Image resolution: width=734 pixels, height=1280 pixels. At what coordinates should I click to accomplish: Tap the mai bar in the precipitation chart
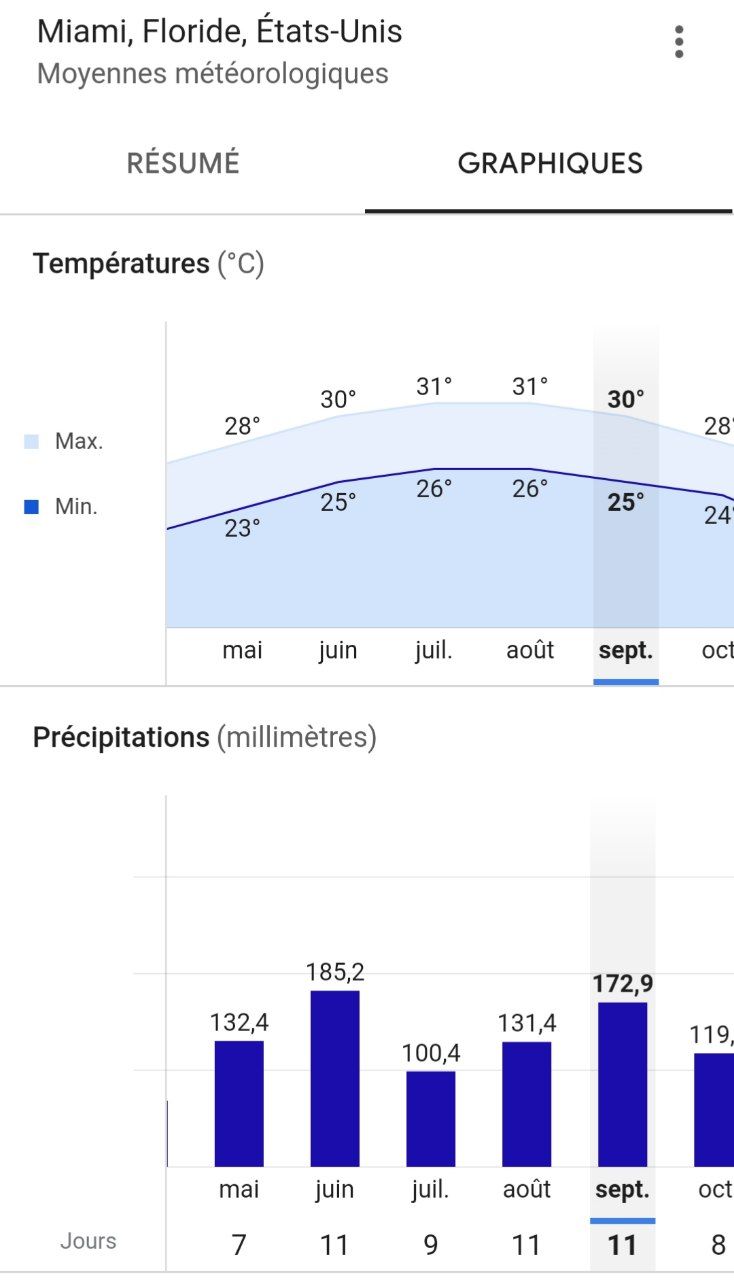coord(239,1103)
